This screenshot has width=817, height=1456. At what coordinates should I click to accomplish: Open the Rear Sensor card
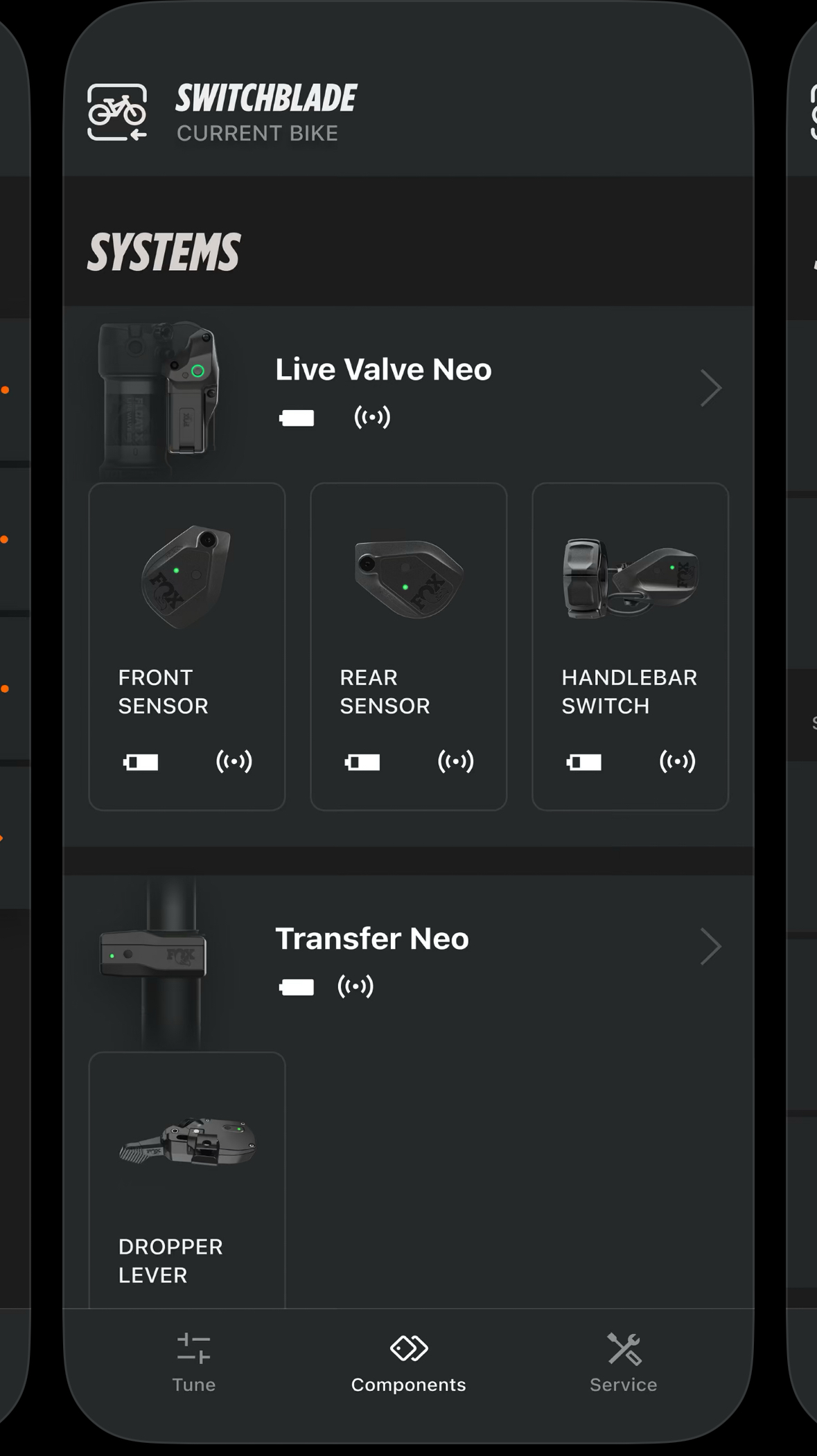(x=408, y=646)
